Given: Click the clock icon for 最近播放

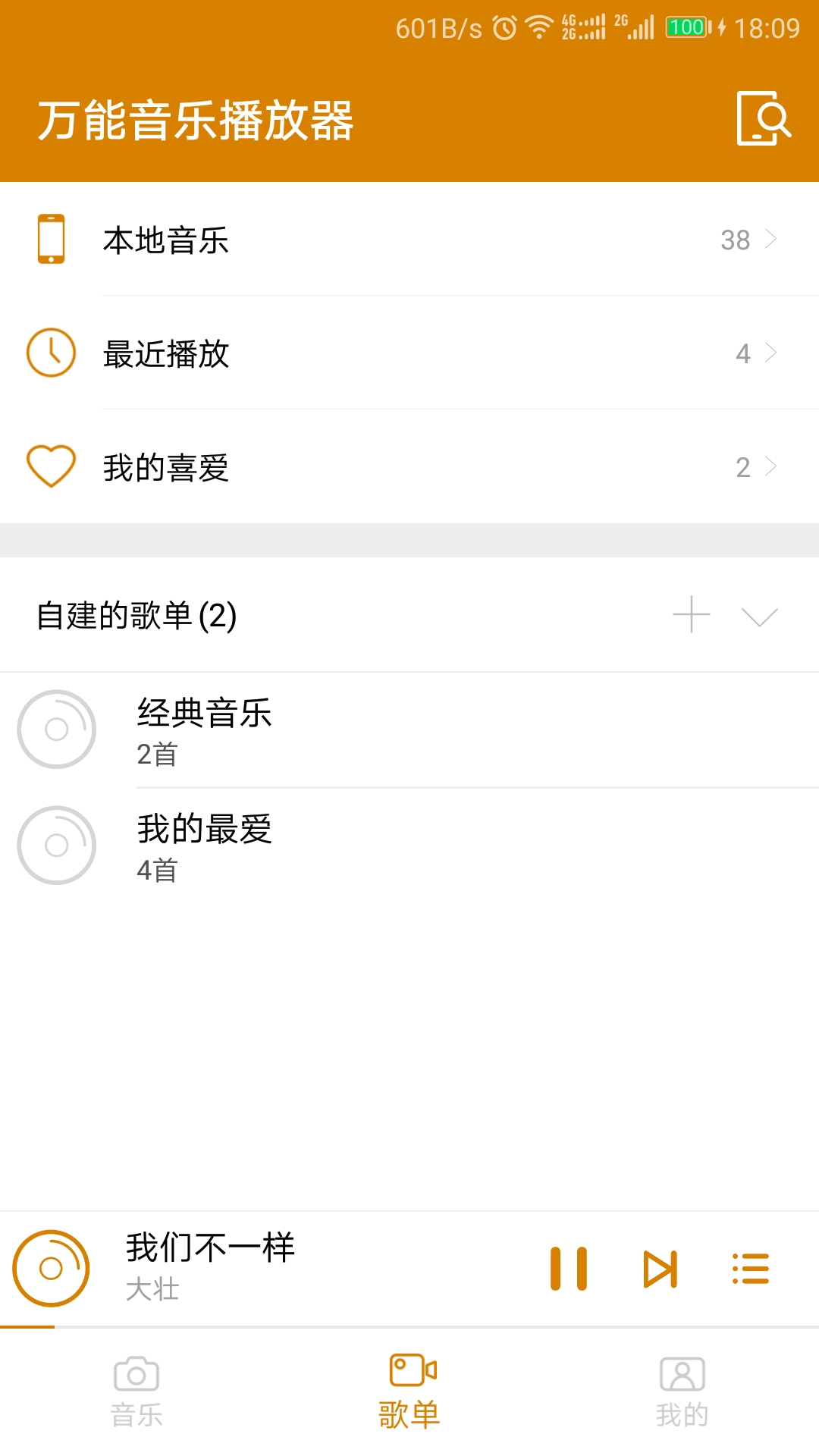Looking at the screenshot, I should pyautogui.click(x=50, y=352).
